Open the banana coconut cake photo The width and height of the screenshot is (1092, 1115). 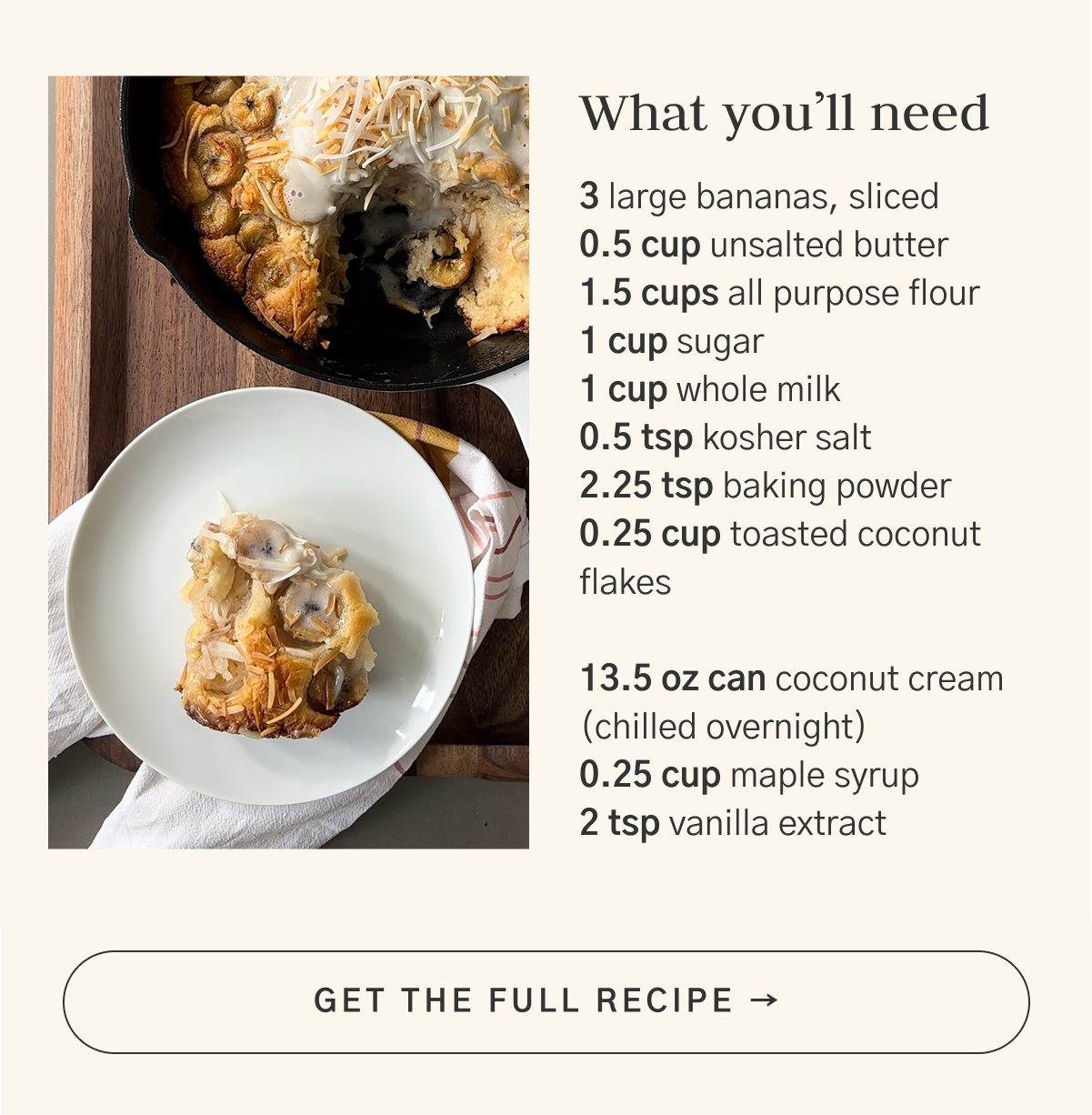[288, 462]
